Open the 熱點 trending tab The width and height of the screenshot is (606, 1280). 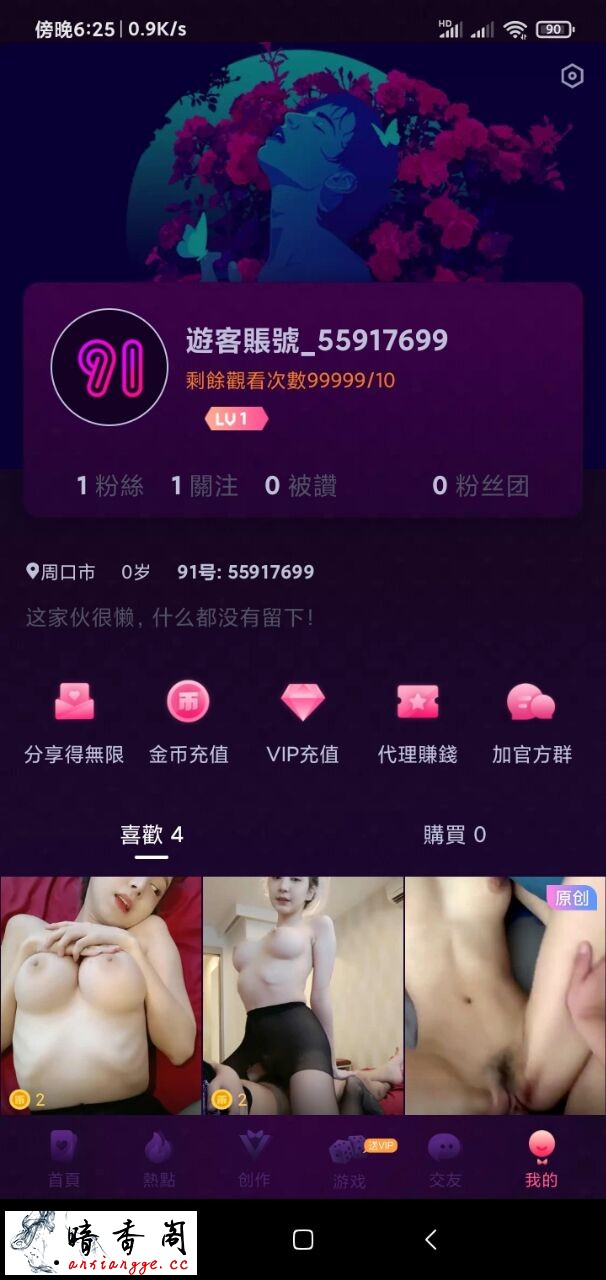[x=159, y=1159]
